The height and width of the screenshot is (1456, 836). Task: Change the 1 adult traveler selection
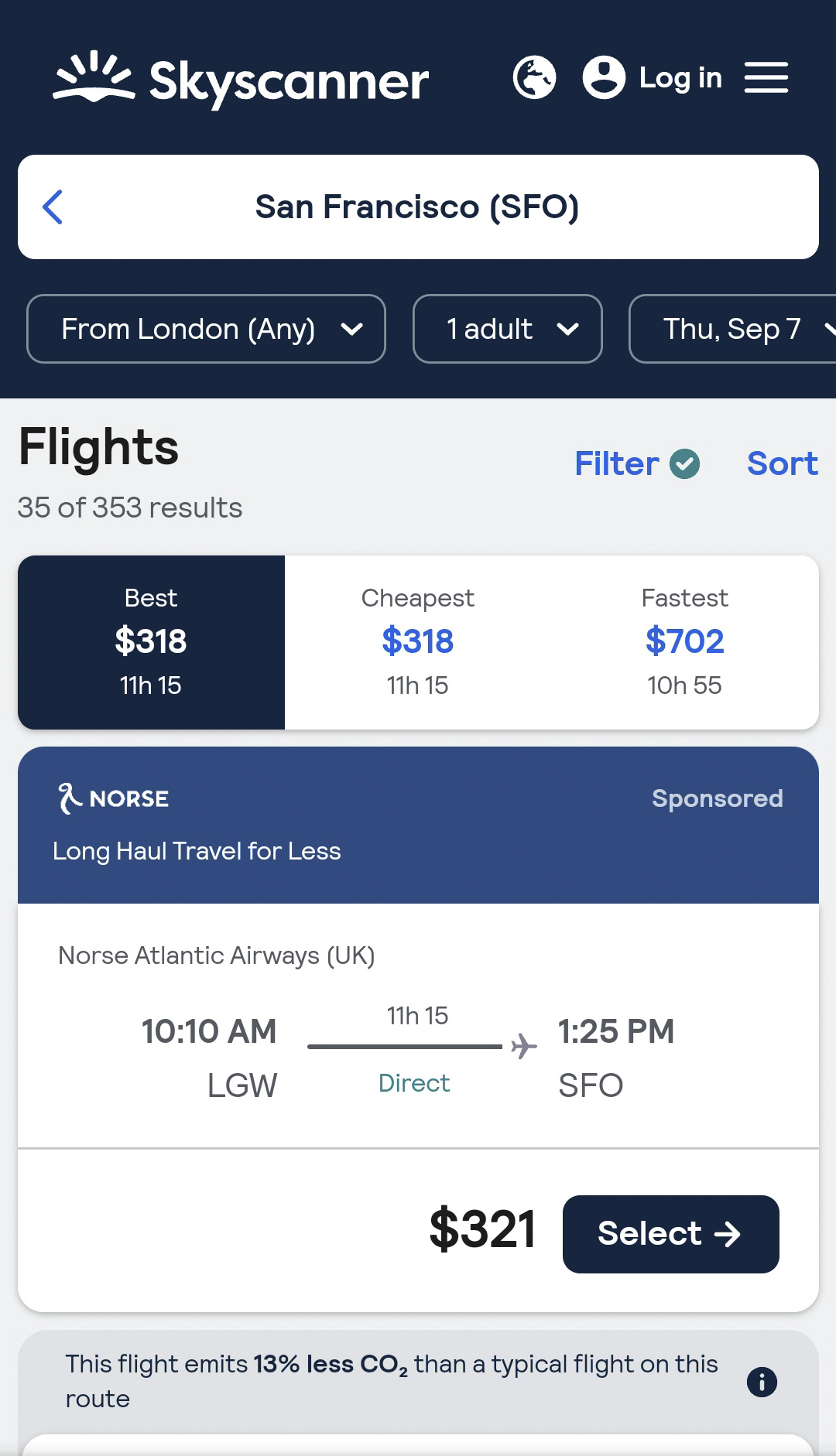[508, 329]
